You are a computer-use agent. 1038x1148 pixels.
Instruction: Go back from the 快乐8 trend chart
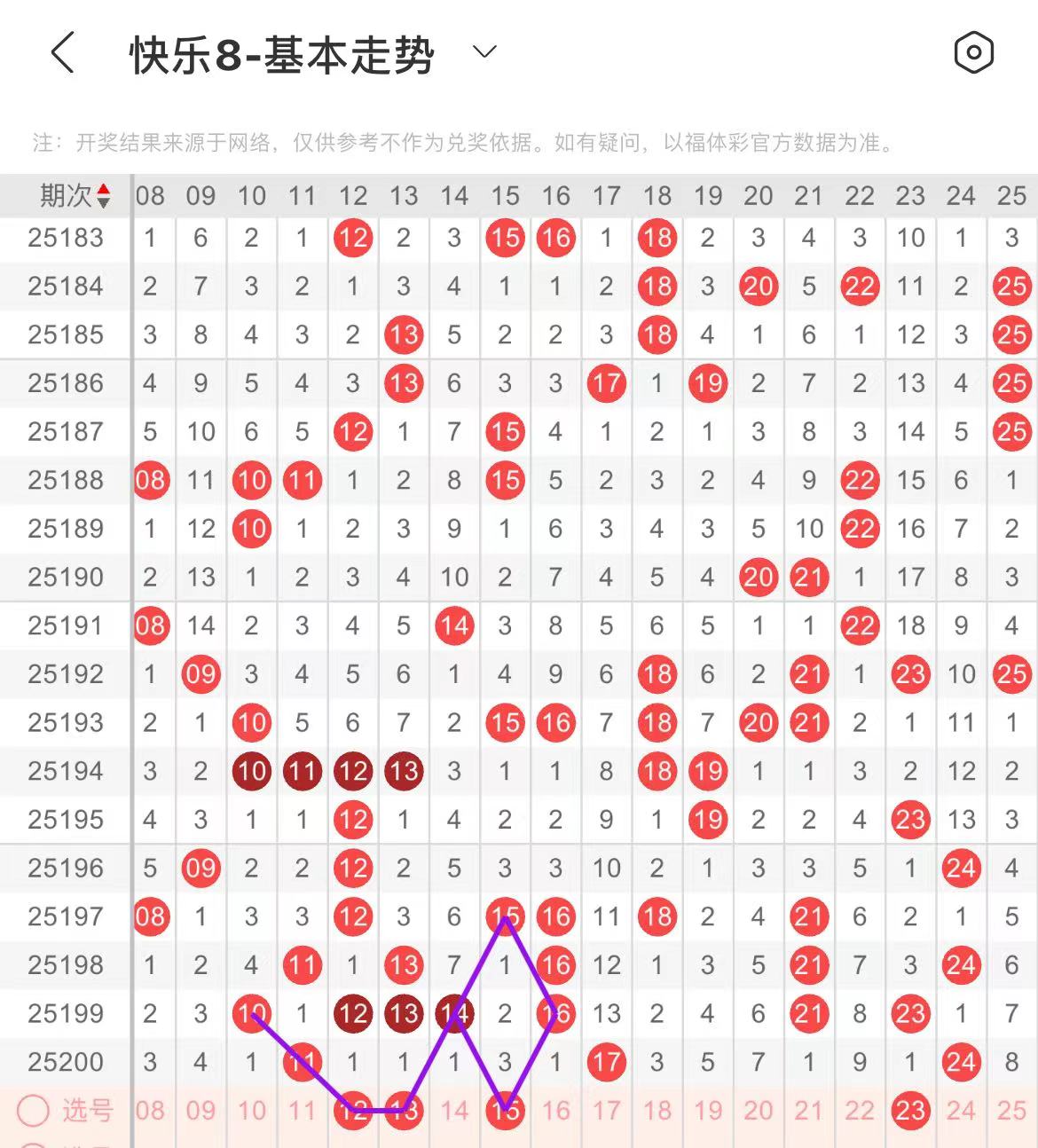click(62, 53)
